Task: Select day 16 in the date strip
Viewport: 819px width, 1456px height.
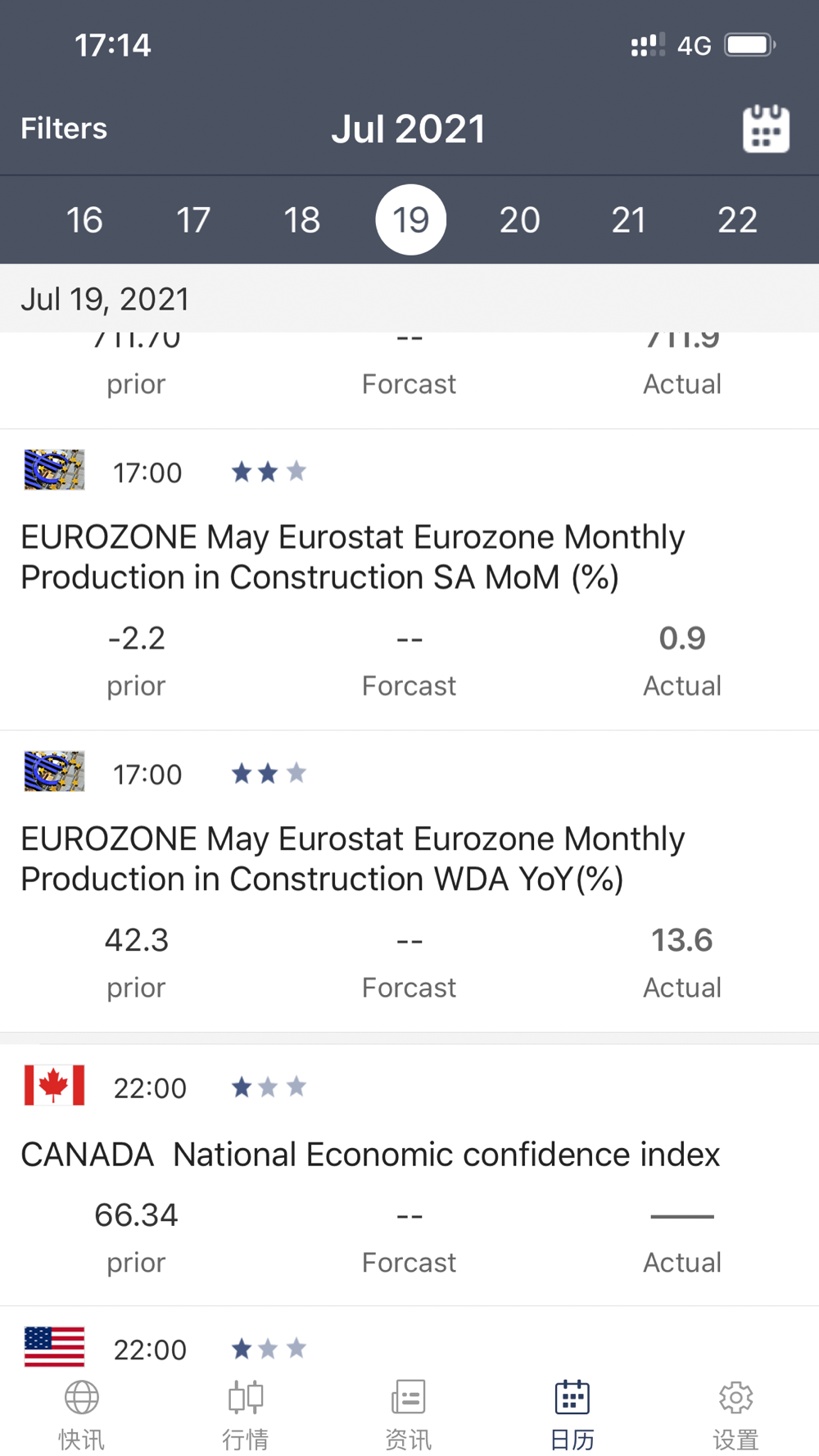Action: point(84,219)
